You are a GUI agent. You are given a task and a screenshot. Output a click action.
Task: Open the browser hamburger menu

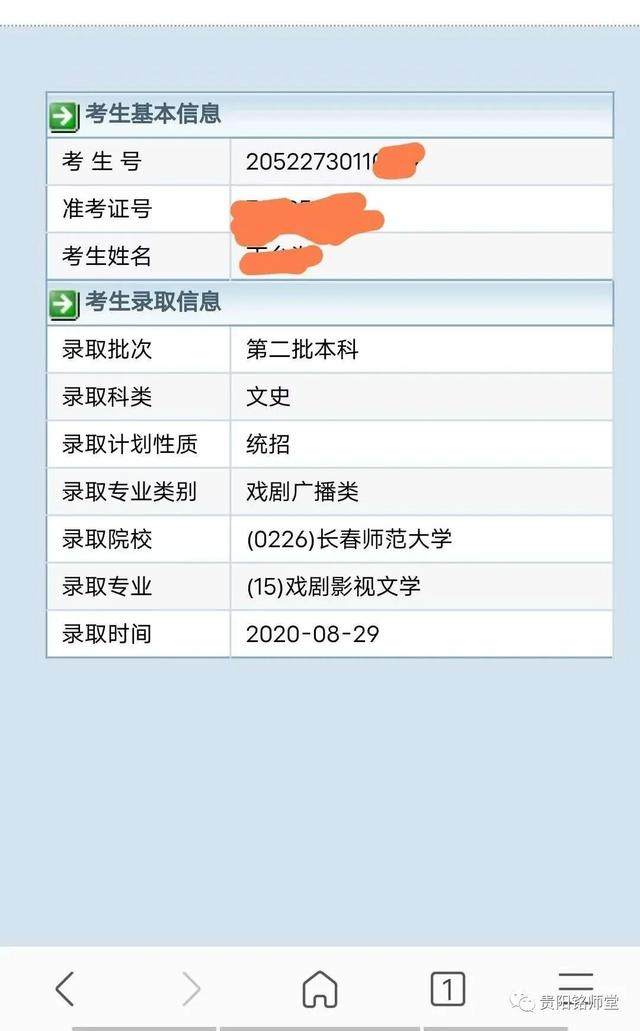tap(575, 984)
